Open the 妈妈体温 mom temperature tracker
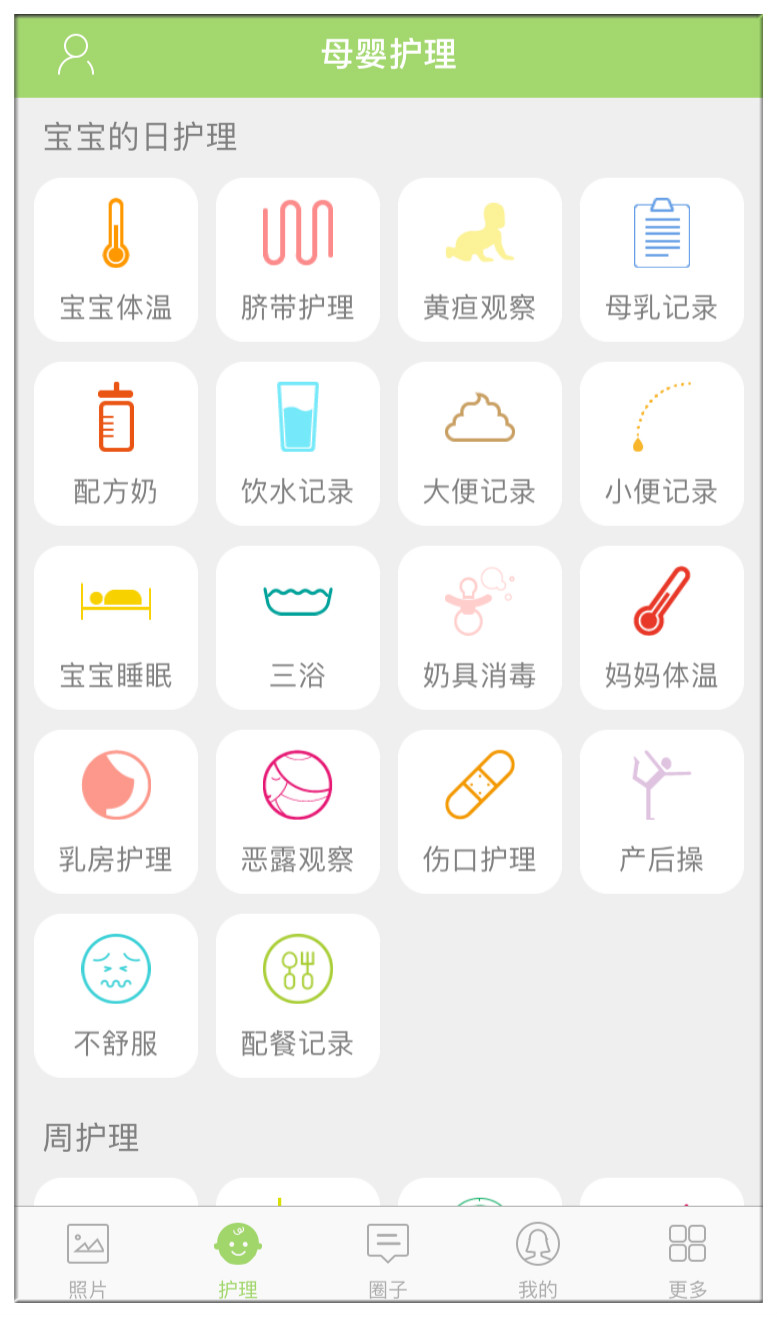Screen dimensions: 777x1317 pos(661,628)
